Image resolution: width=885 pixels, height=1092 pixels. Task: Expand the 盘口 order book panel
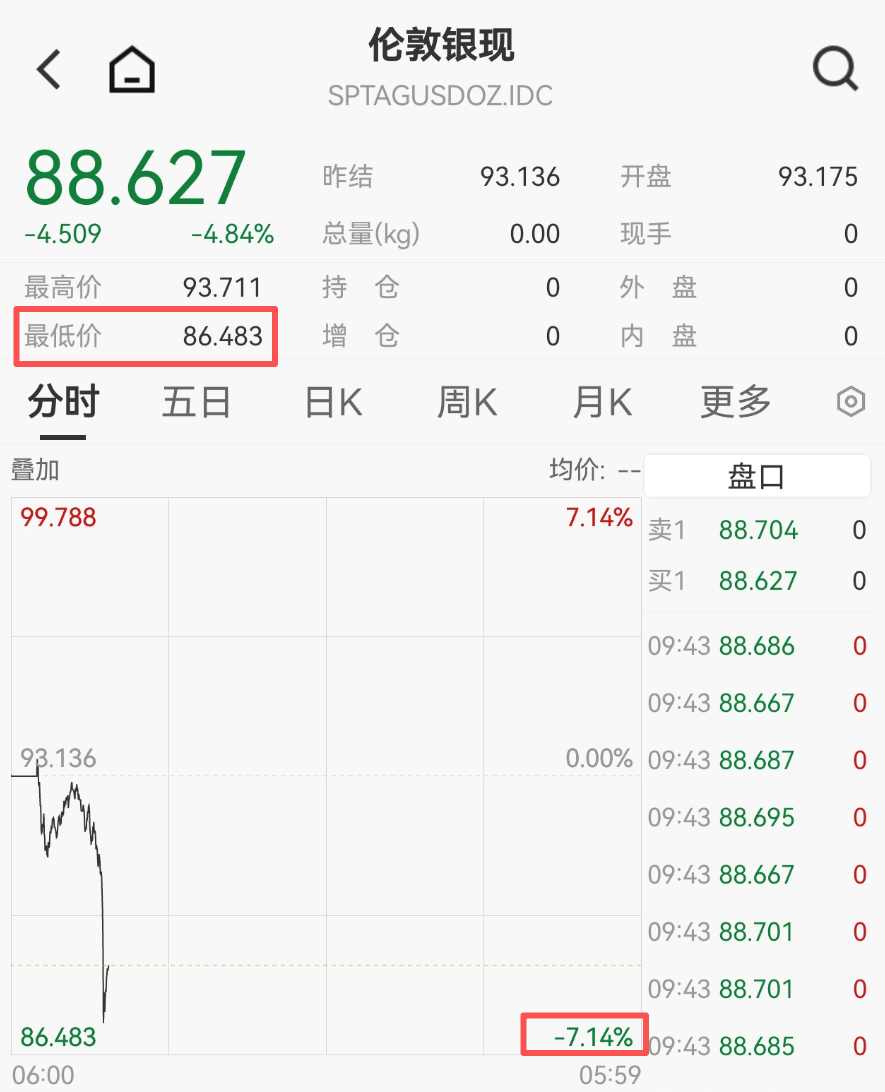pos(757,475)
